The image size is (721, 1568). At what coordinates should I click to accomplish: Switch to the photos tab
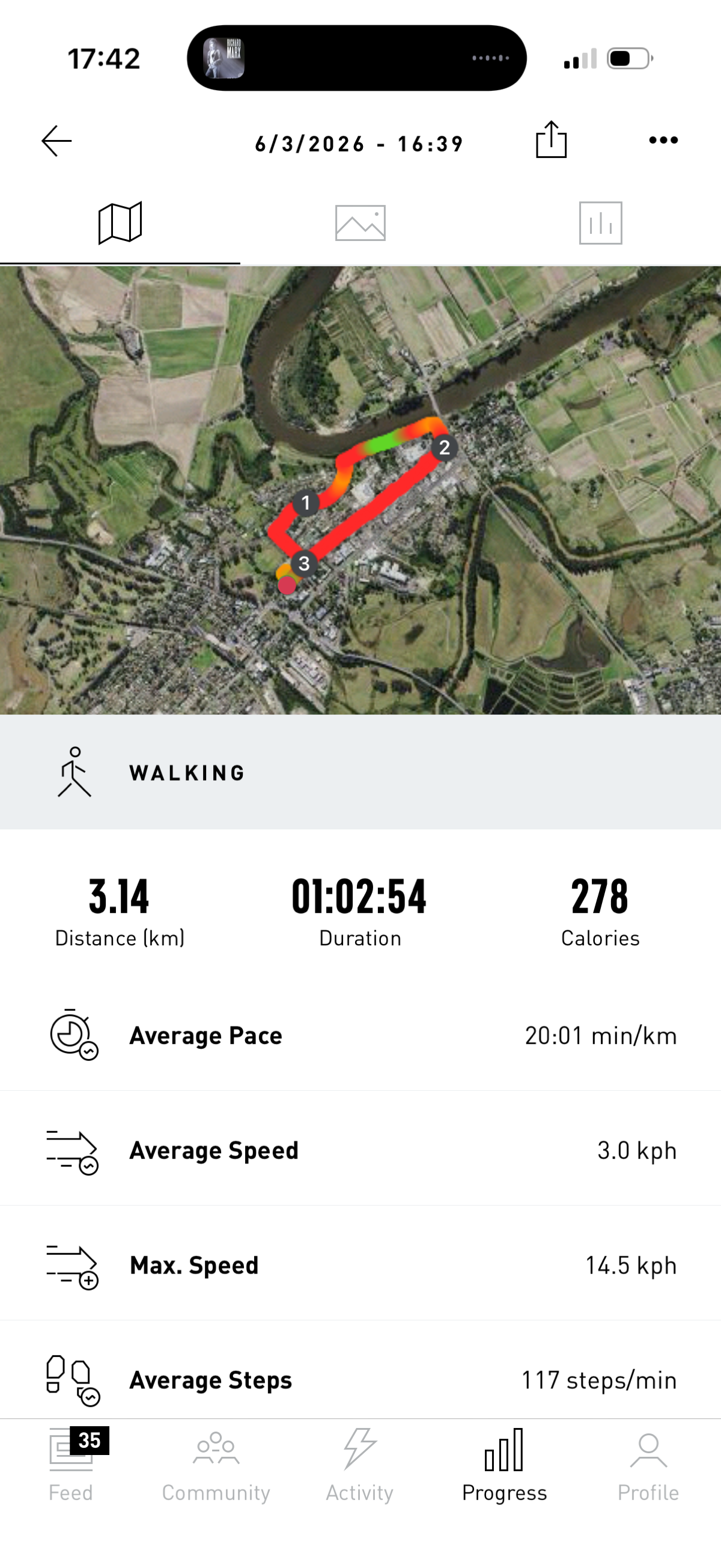point(360,223)
